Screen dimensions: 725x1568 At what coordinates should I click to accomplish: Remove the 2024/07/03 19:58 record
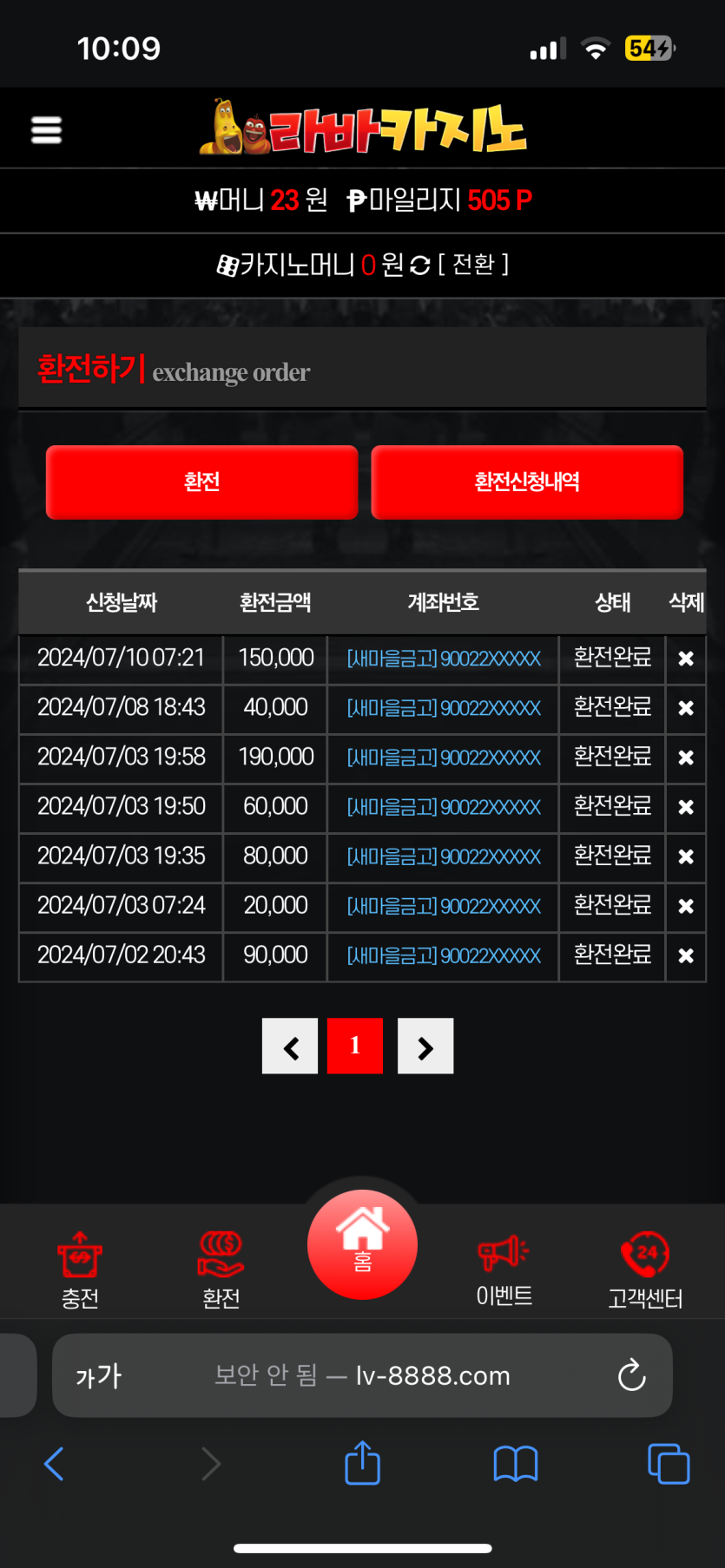(686, 758)
